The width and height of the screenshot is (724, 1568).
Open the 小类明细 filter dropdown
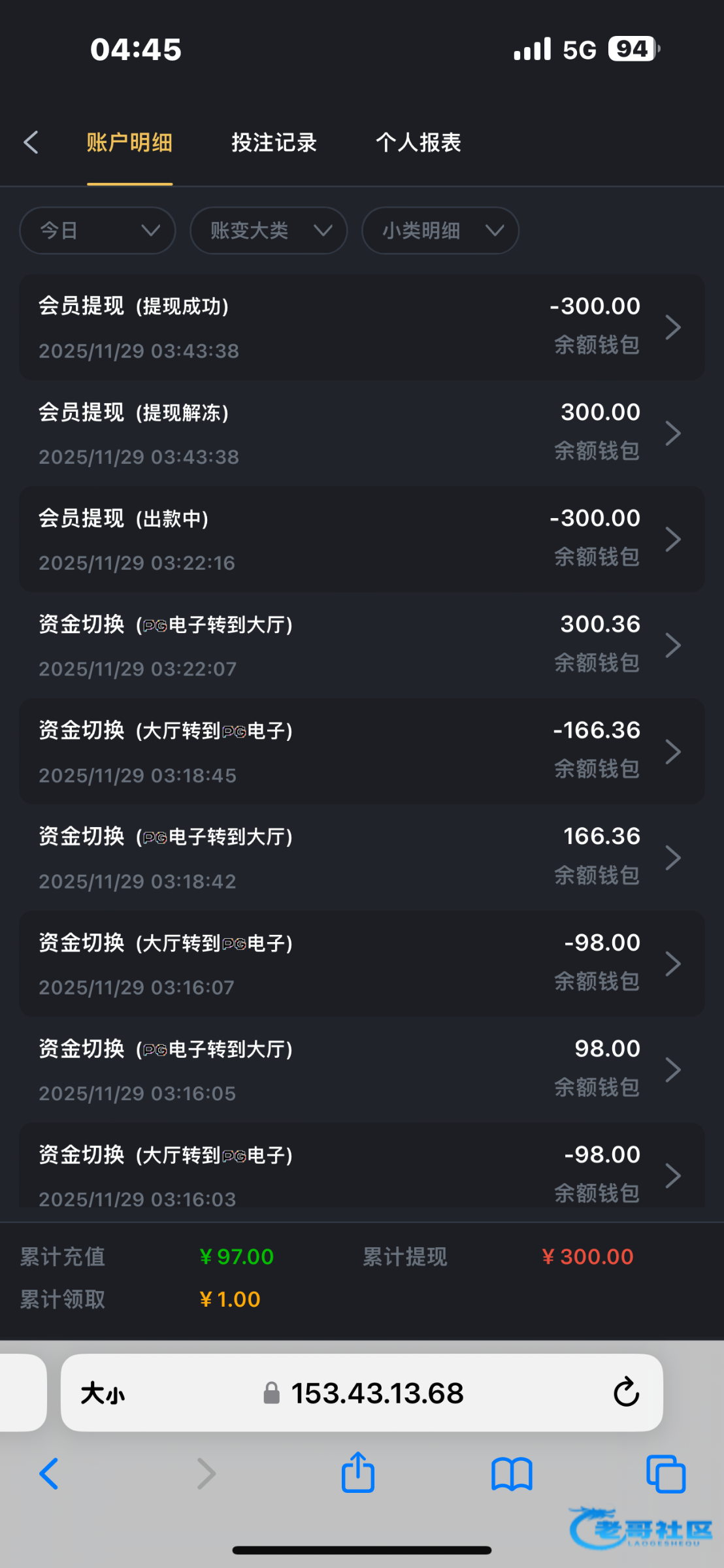tap(440, 231)
